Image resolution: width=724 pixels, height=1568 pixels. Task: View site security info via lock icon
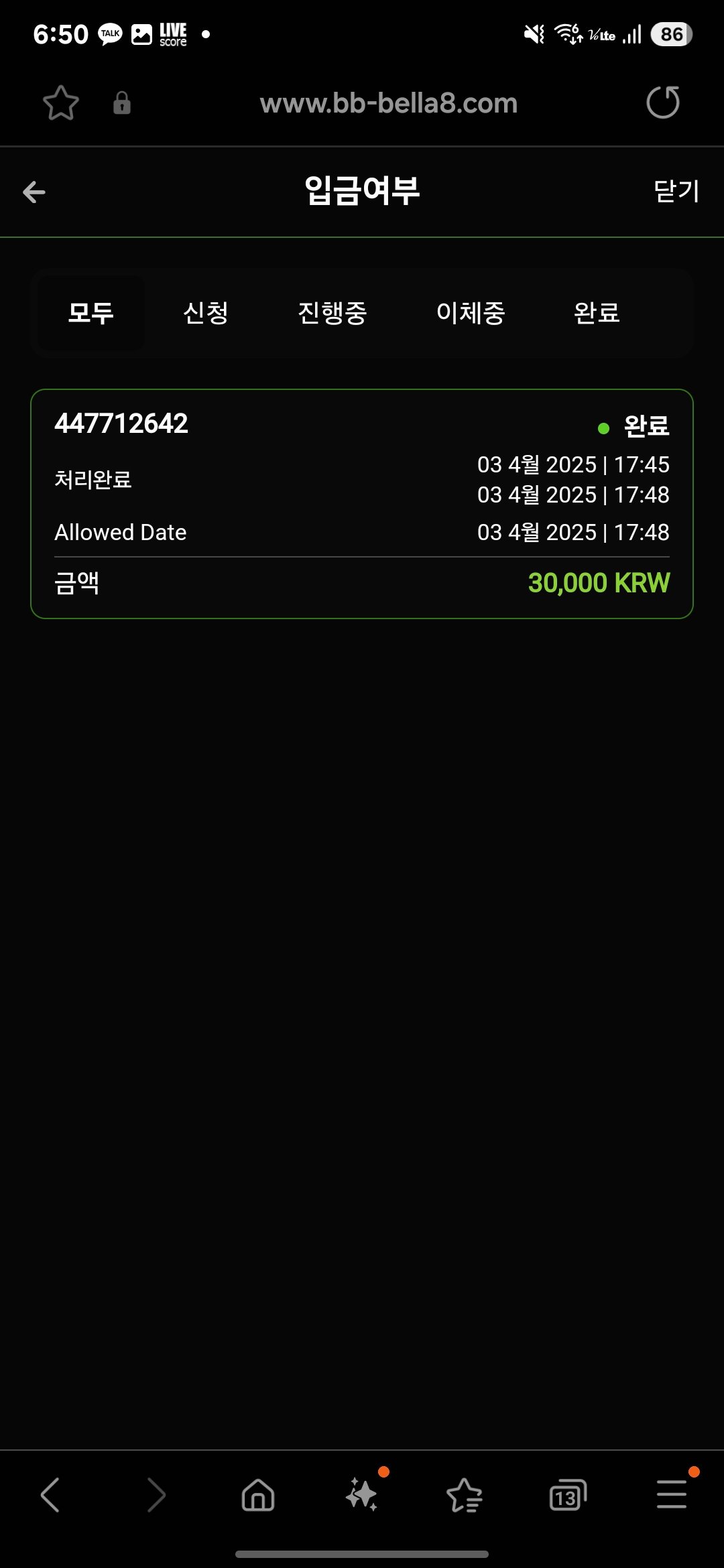tap(122, 103)
